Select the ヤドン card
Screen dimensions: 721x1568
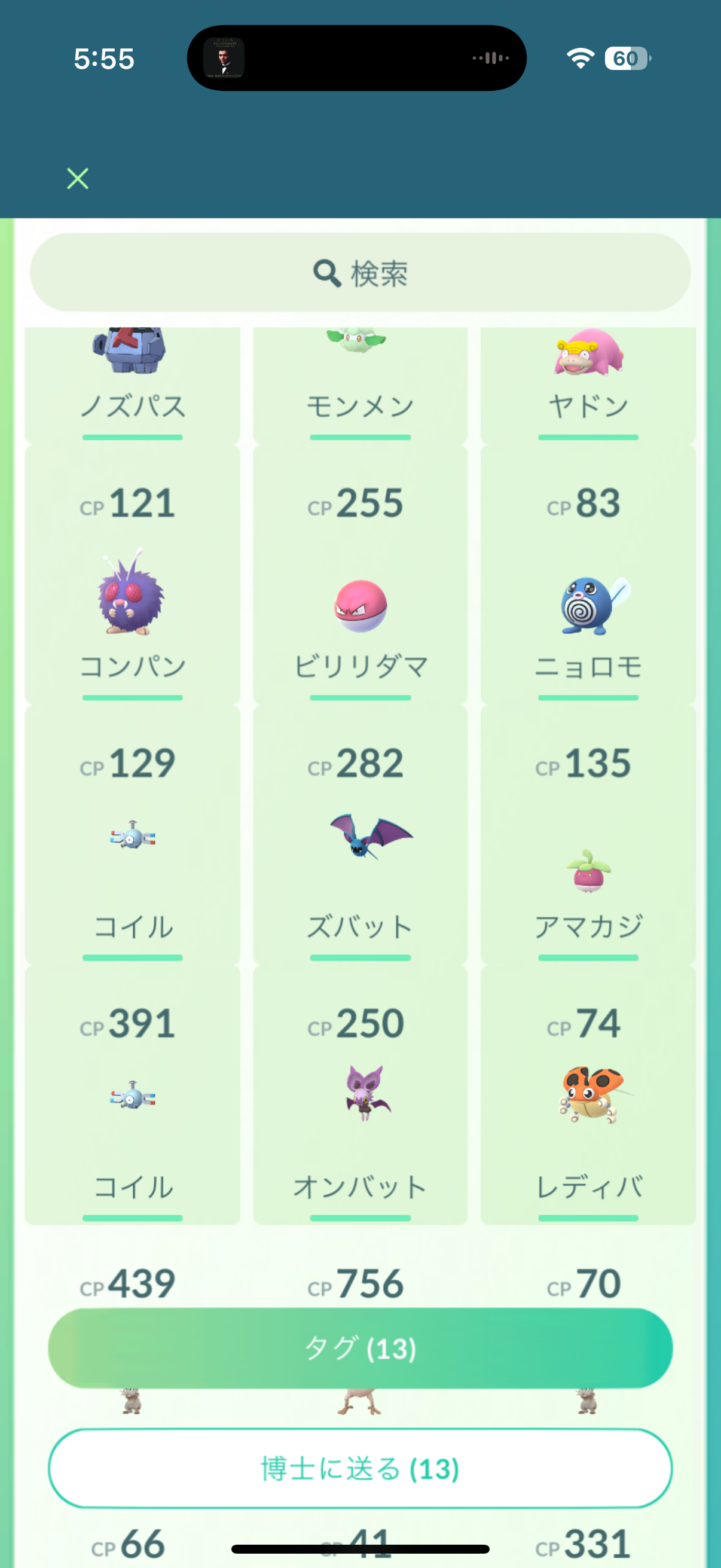tap(588, 383)
